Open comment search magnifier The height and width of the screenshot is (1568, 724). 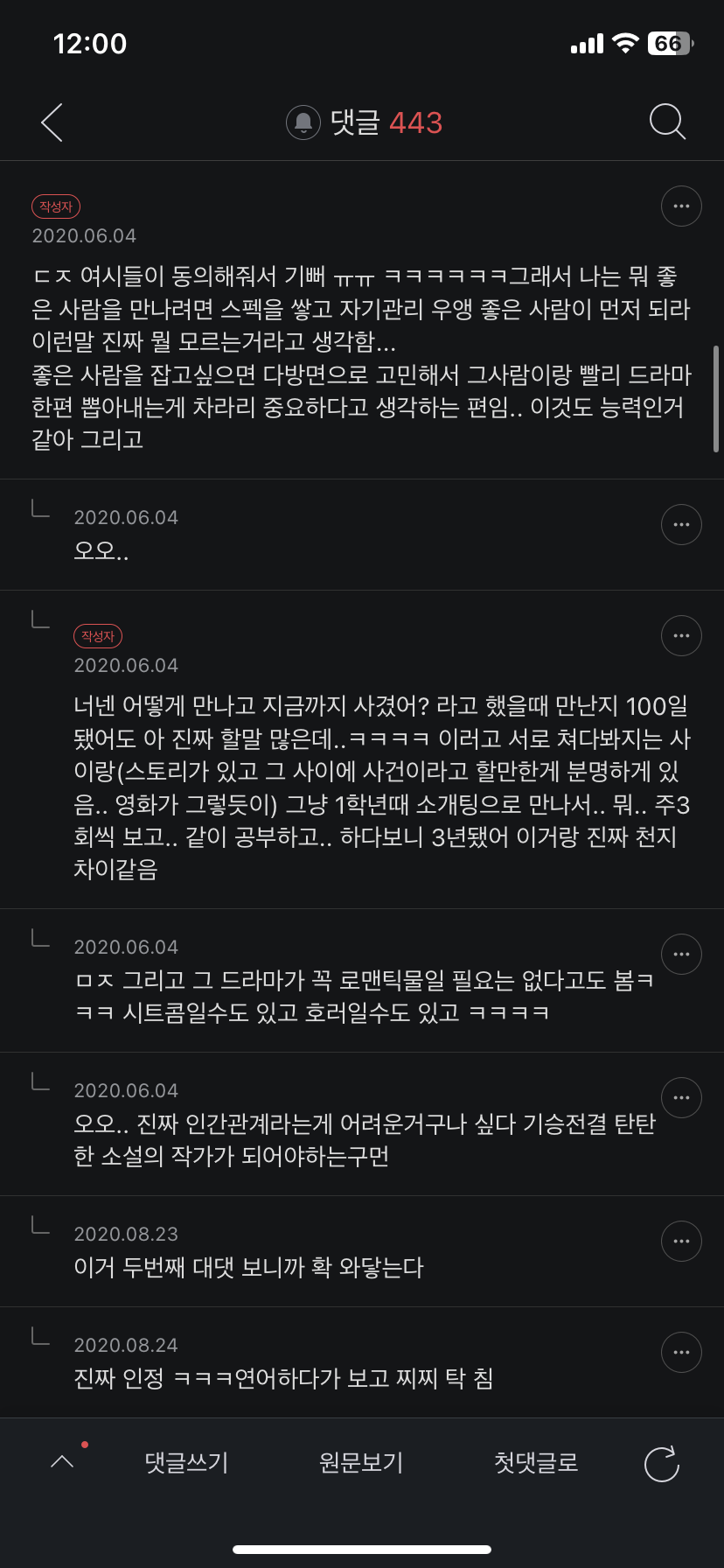[x=668, y=122]
